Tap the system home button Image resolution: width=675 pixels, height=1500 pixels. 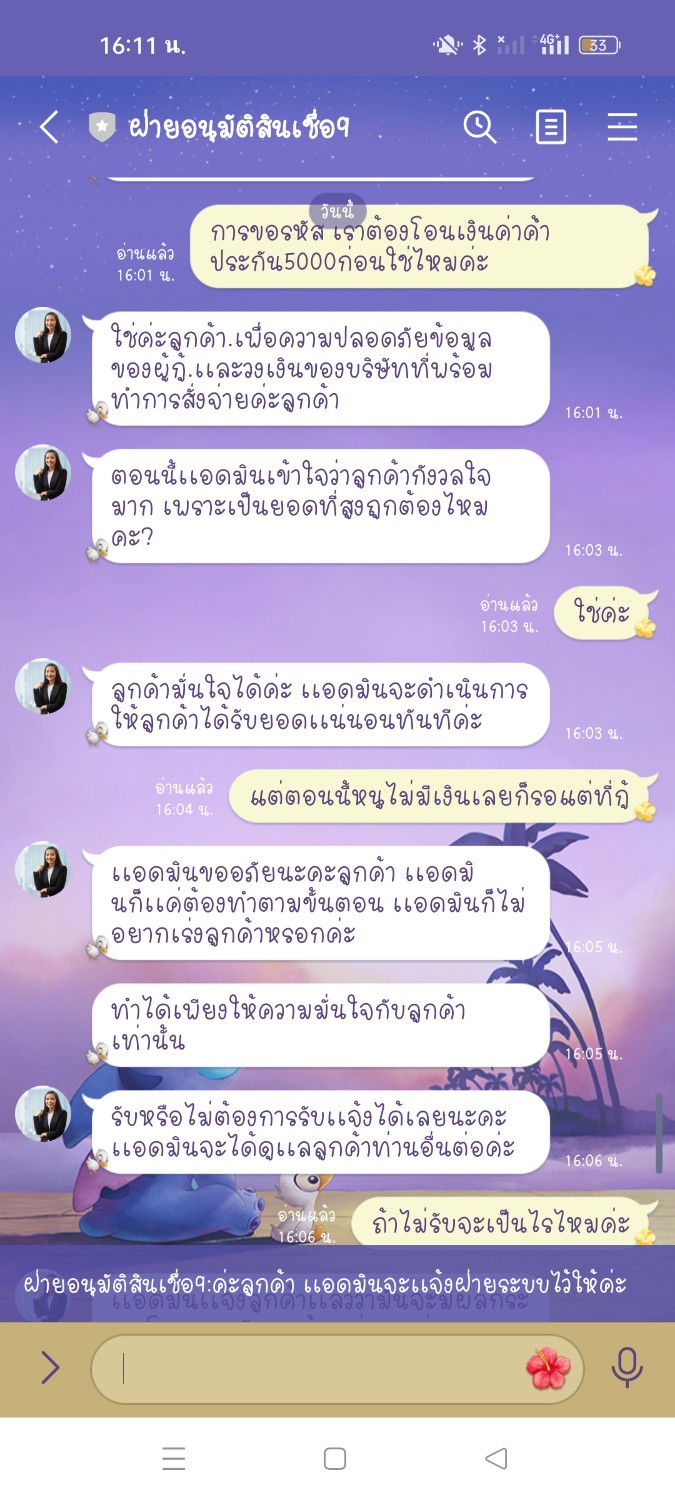(335, 1459)
